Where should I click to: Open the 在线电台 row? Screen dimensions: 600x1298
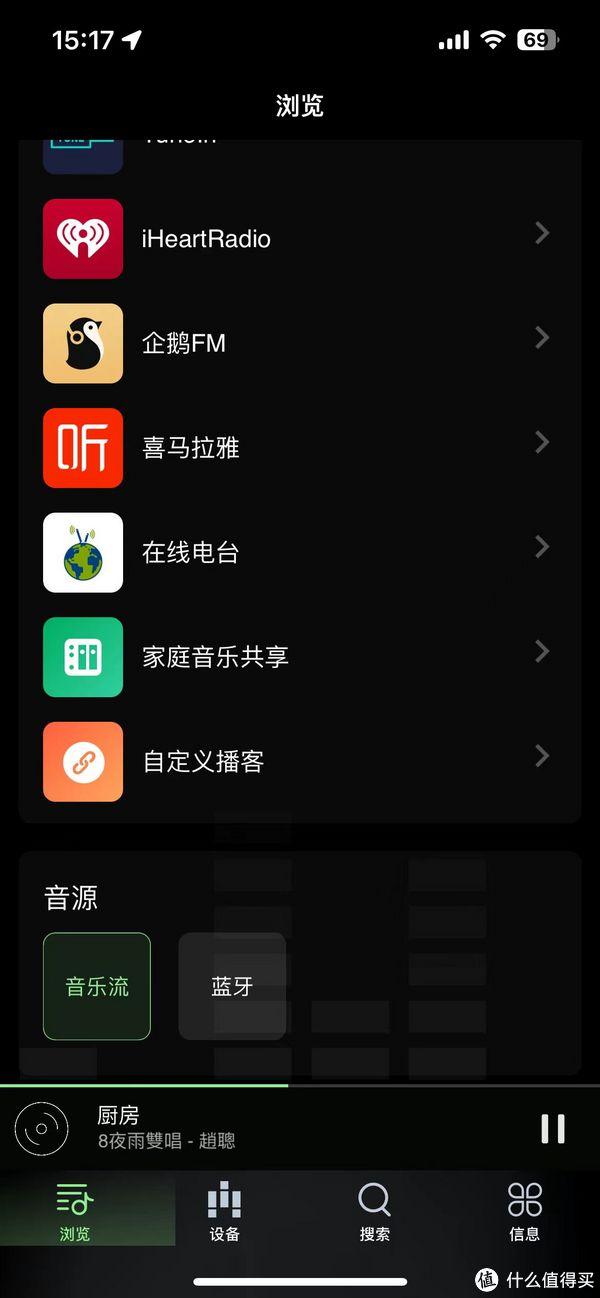[x=300, y=552]
